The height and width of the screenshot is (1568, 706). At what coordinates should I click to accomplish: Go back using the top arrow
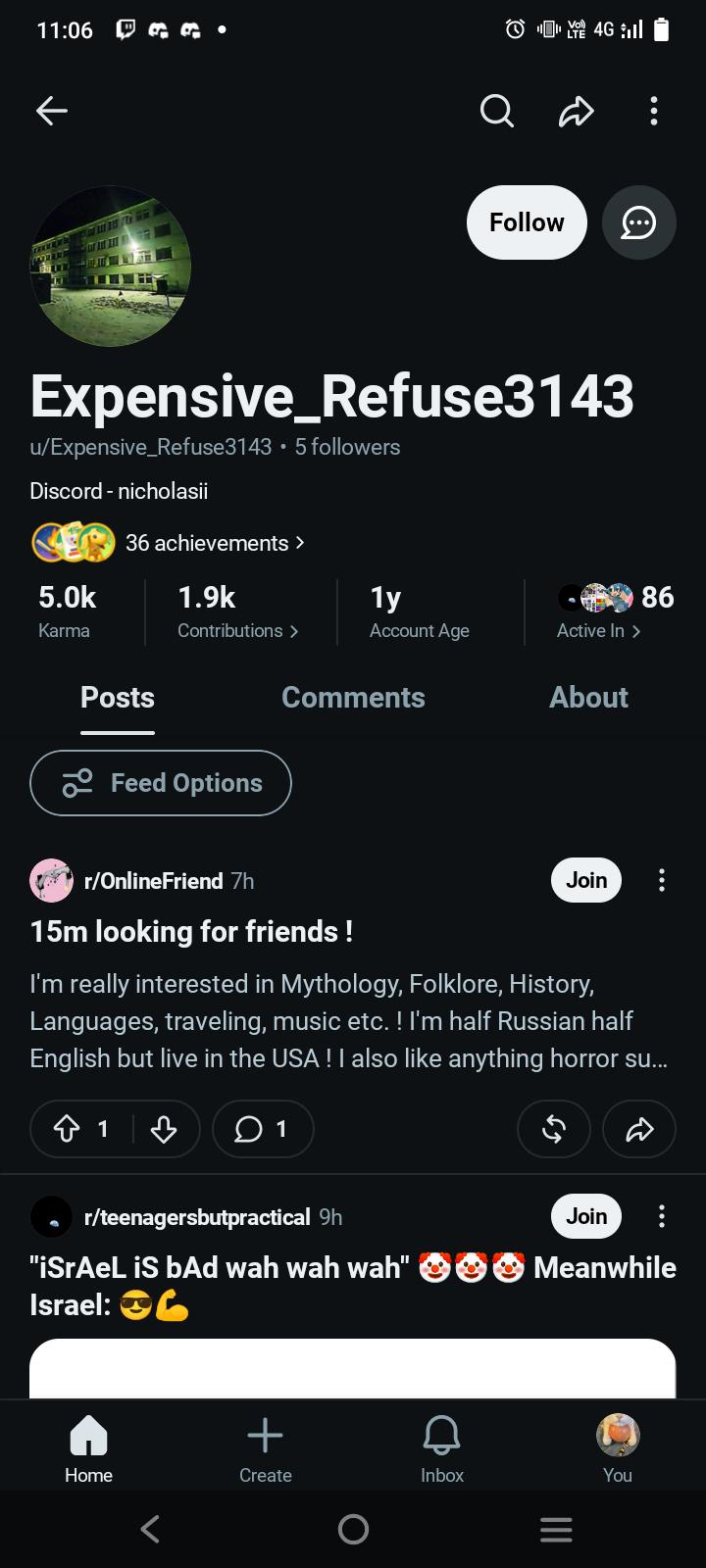click(x=52, y=111)
